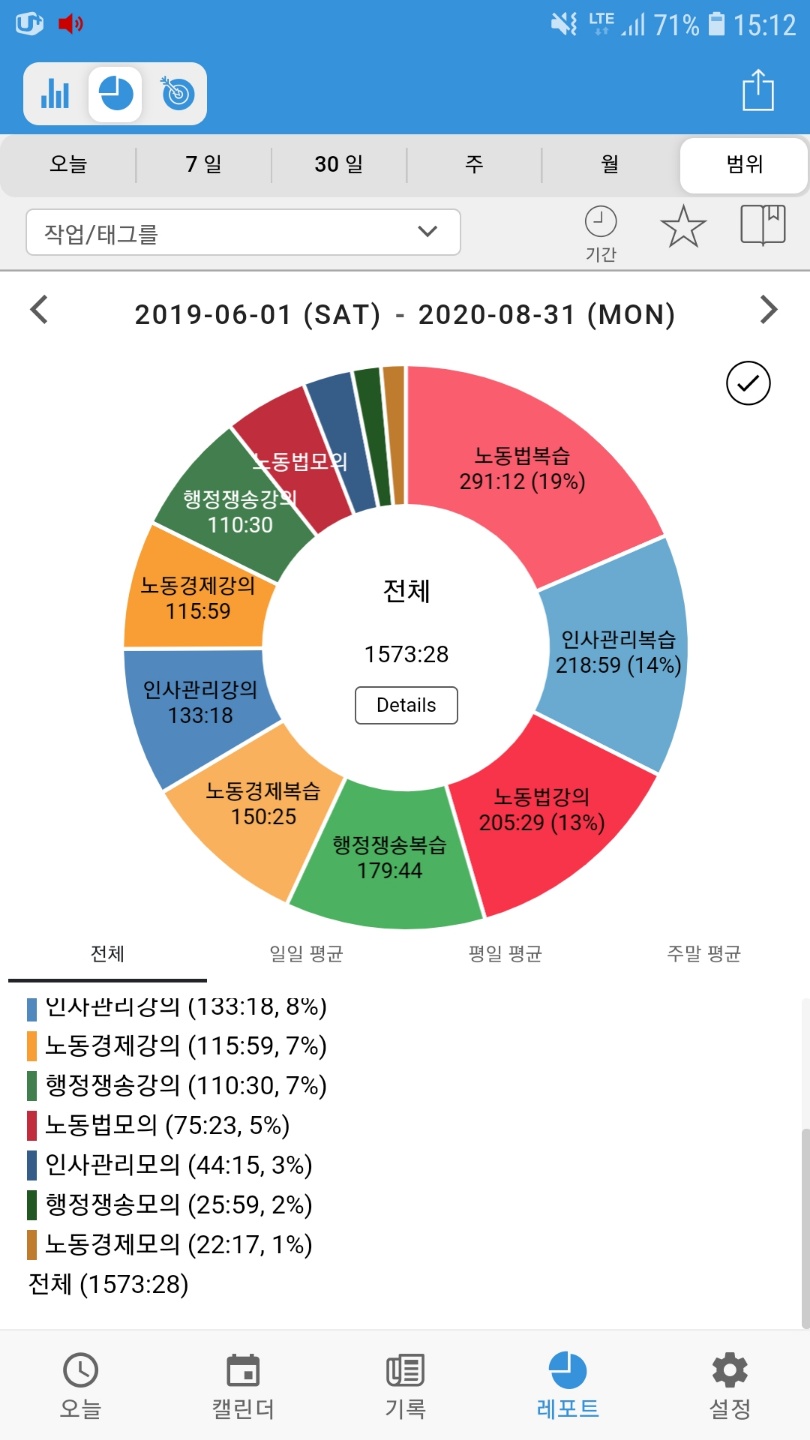This screenshot has height=1440, width=810.
Task: Open the 작업/태그를 dropdown
Action: (242, 233)
